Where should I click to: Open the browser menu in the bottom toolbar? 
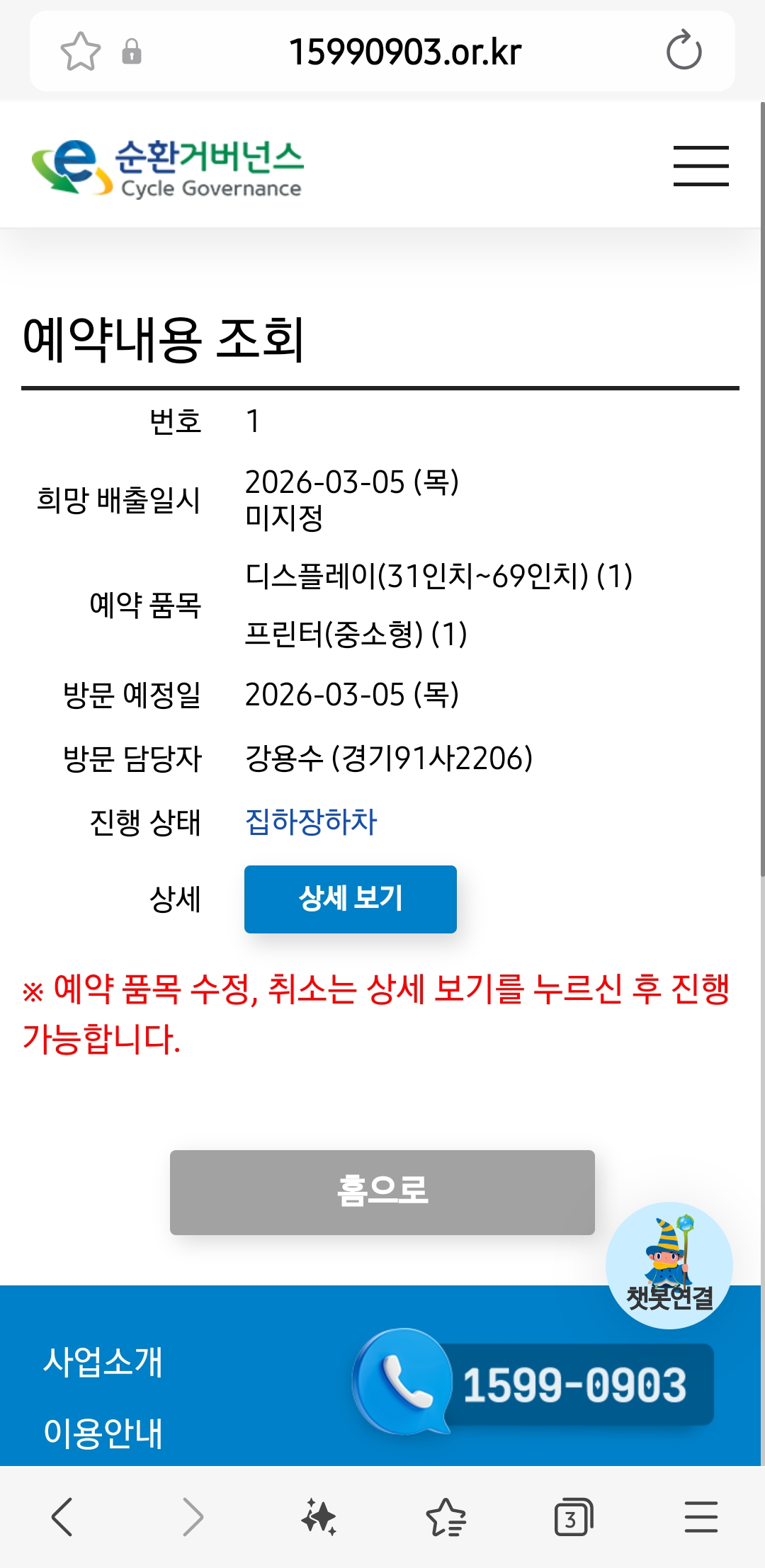pyautogui.click(x=701, y=1517)
